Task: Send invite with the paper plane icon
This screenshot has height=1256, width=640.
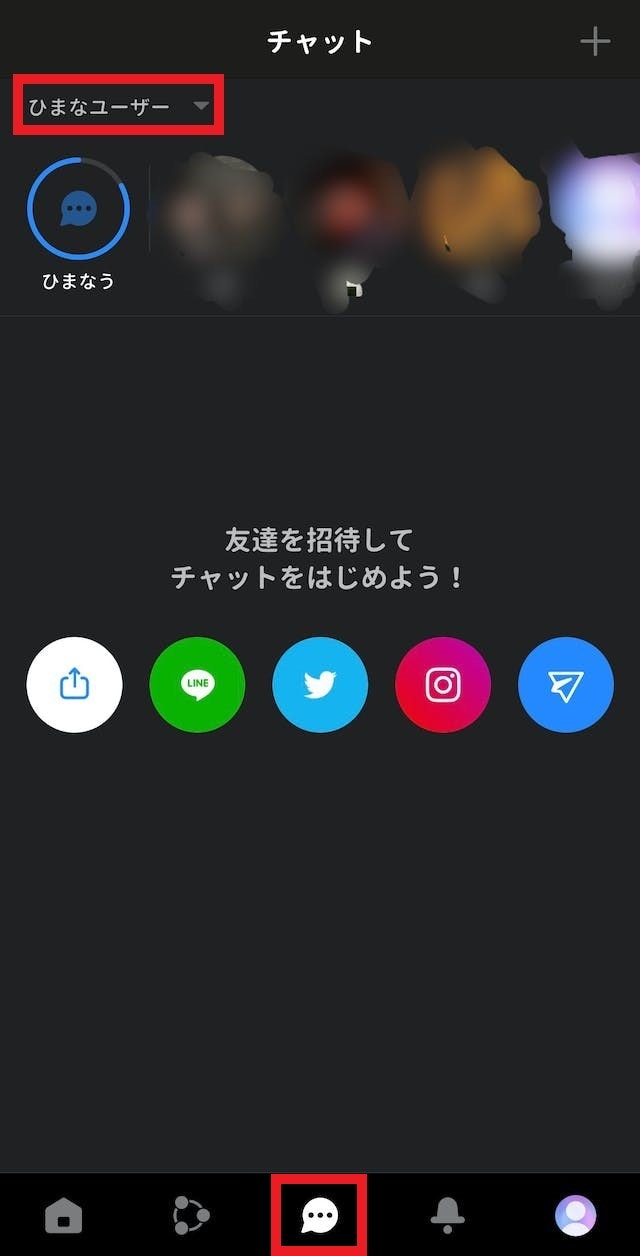Action: (565, 685)
